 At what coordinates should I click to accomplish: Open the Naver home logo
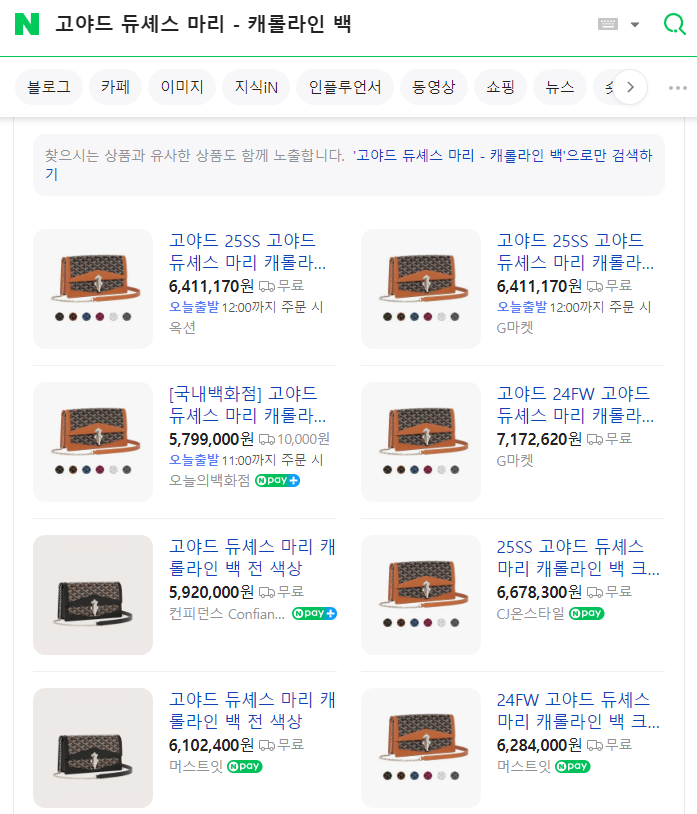pyautogui.click(x=27, y=24)
